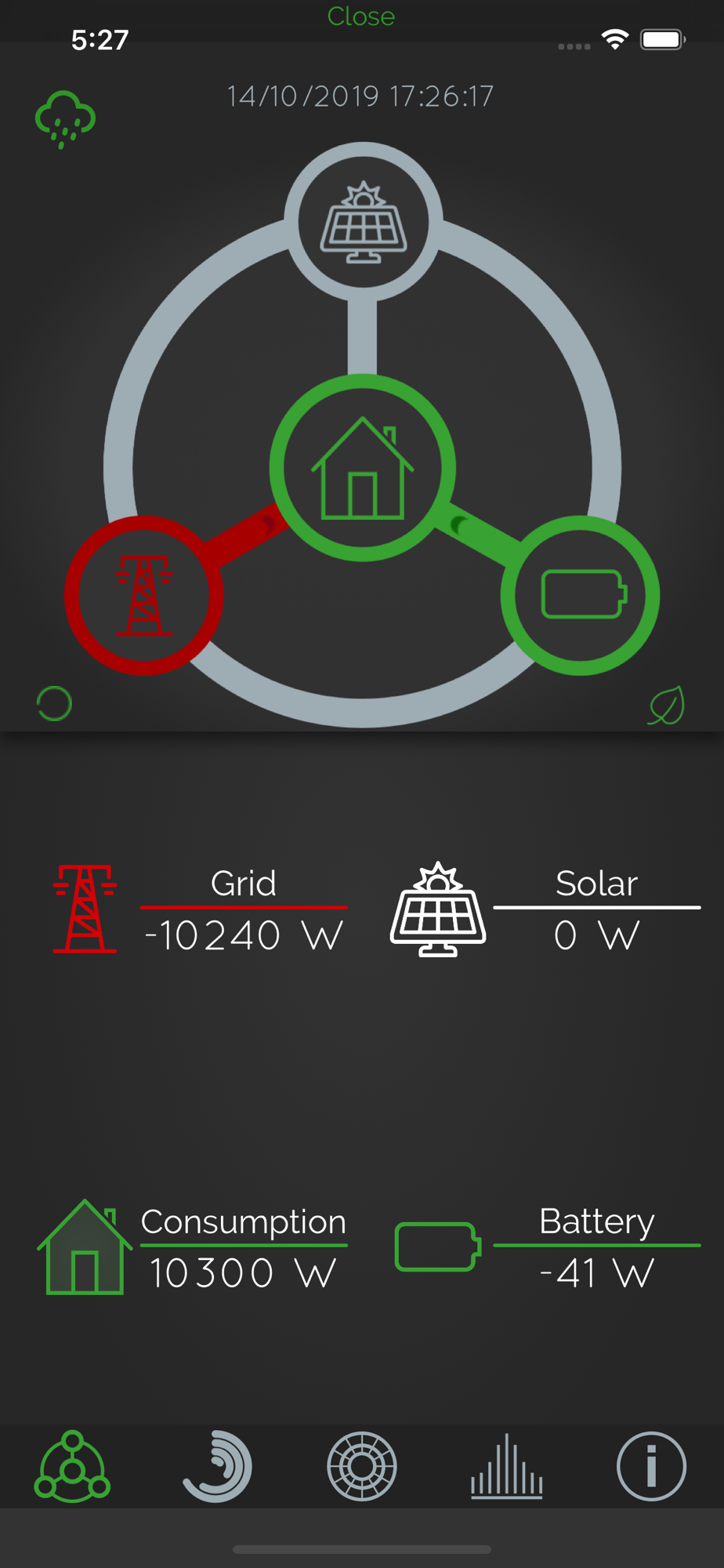Switch to the energy flow overview tab
This screenshot has height=1568, width=724.
[72, 1466]
